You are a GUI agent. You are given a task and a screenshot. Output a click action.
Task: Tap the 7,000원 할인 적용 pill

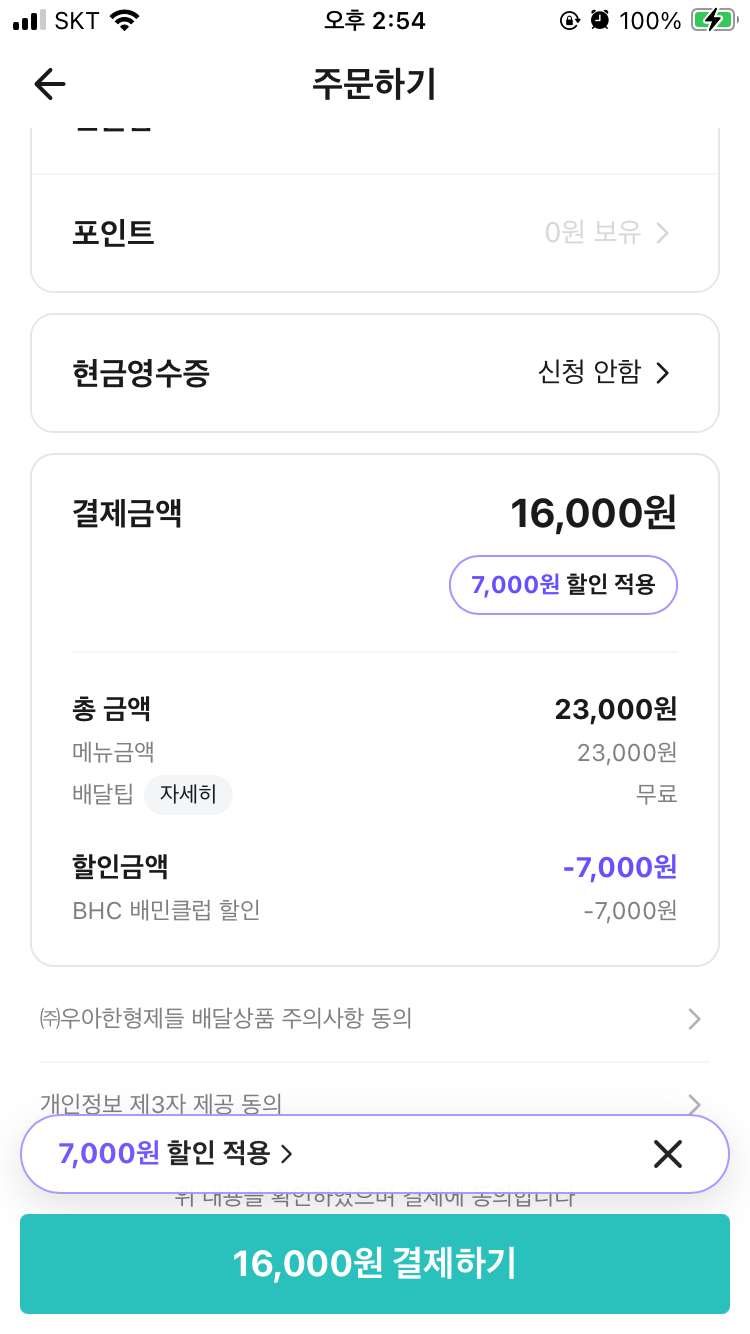pyautogui.click(x=563, y=585)
